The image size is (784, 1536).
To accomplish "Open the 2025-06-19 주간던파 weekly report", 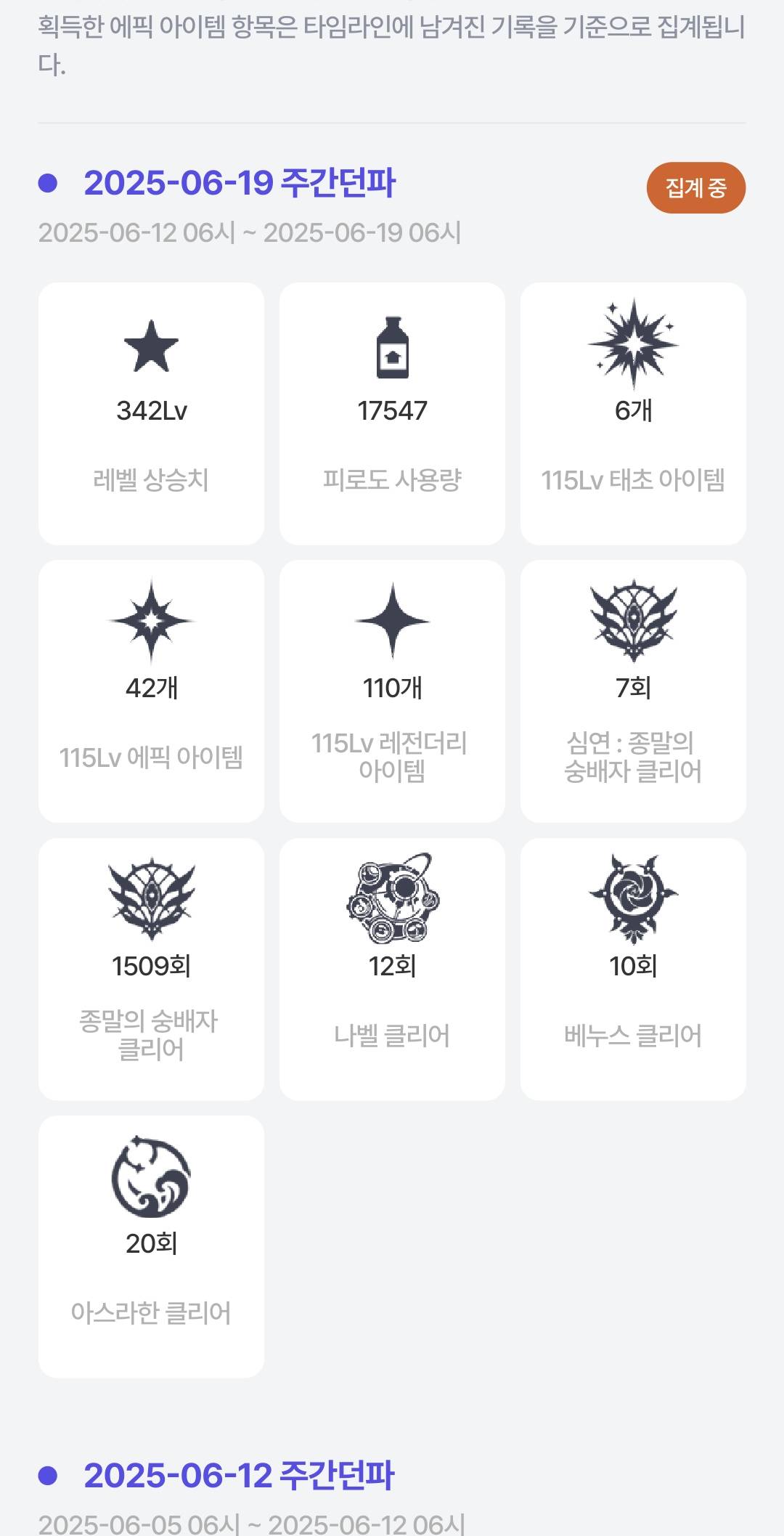I will point(239,183).
